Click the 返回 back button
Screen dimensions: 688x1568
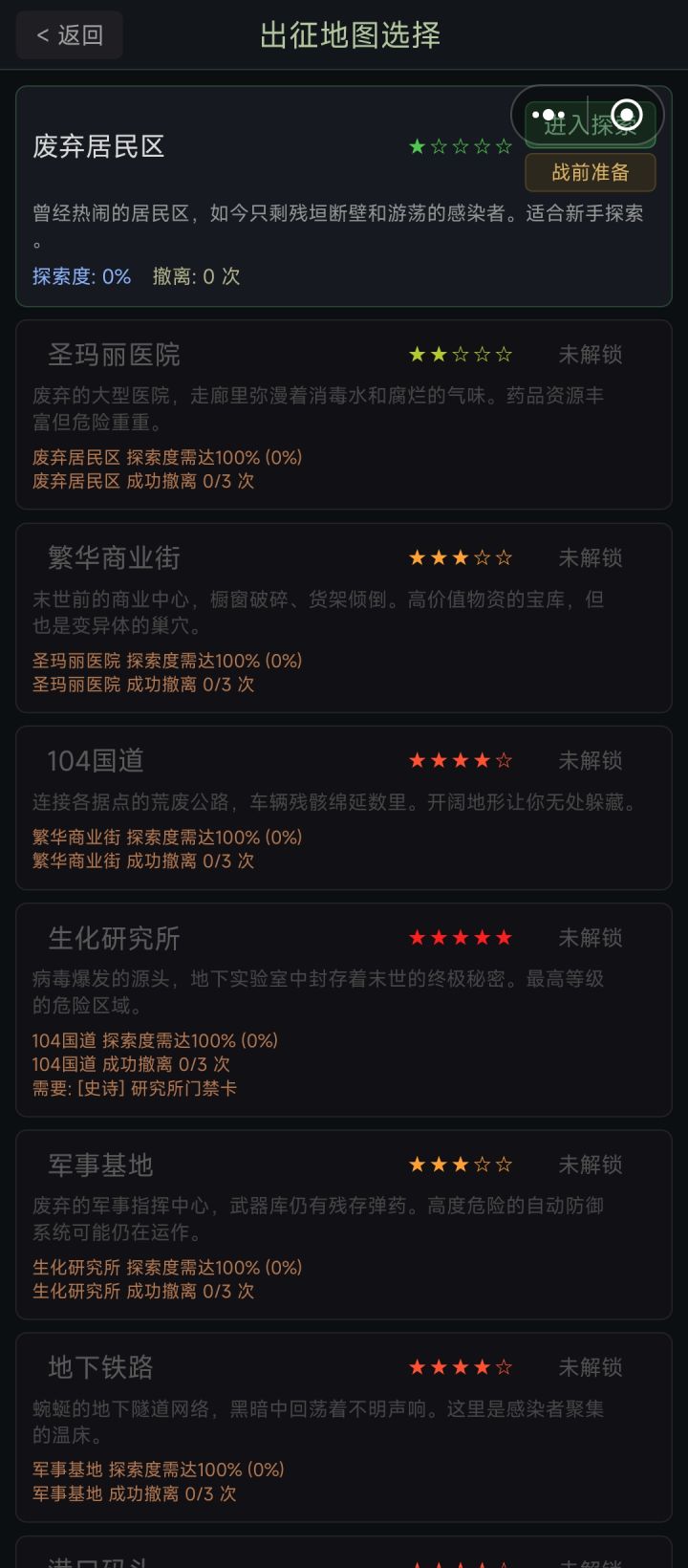pos(68,34)
